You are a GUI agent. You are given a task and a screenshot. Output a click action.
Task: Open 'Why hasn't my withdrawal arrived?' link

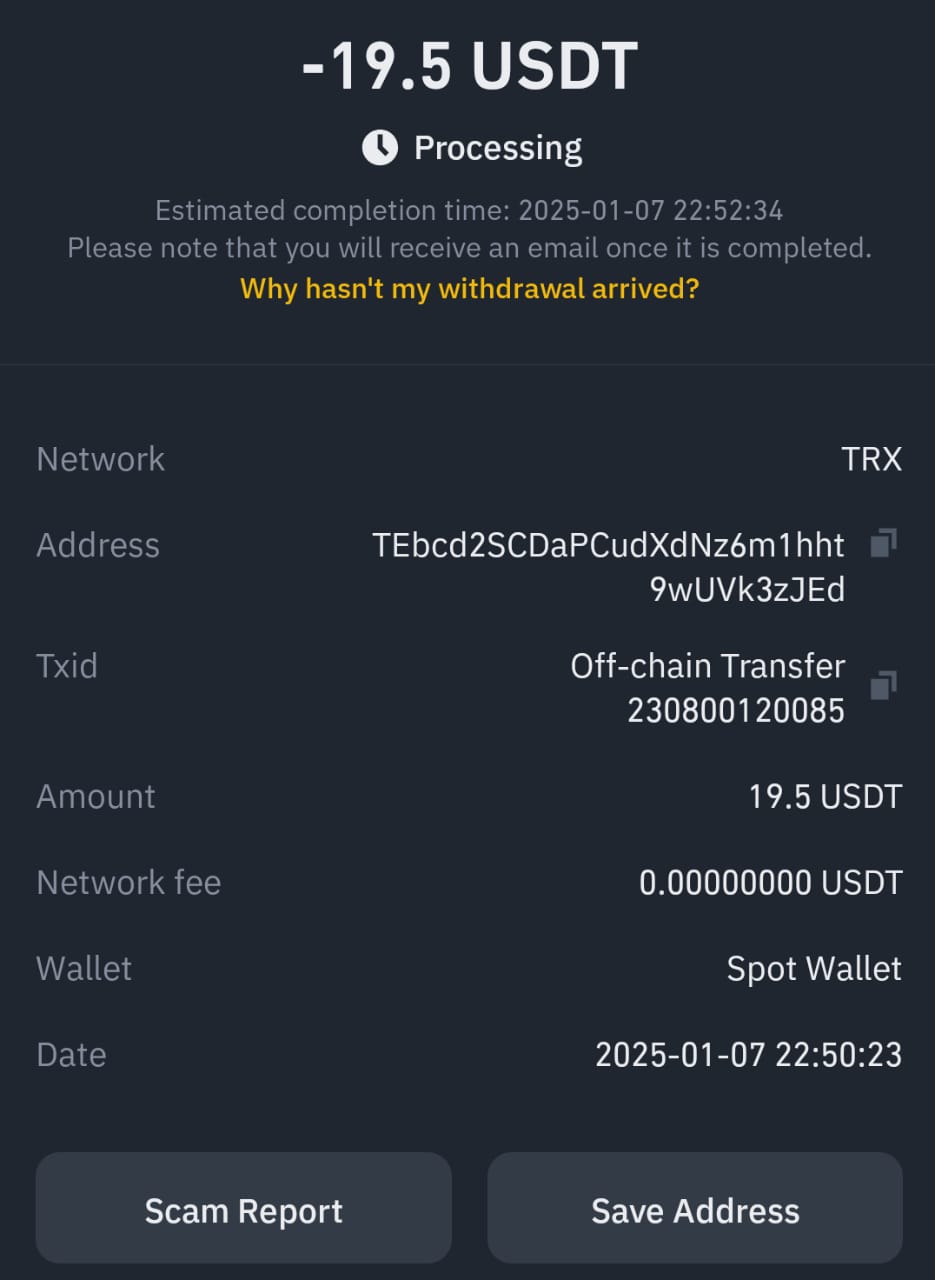click(467, 289)
